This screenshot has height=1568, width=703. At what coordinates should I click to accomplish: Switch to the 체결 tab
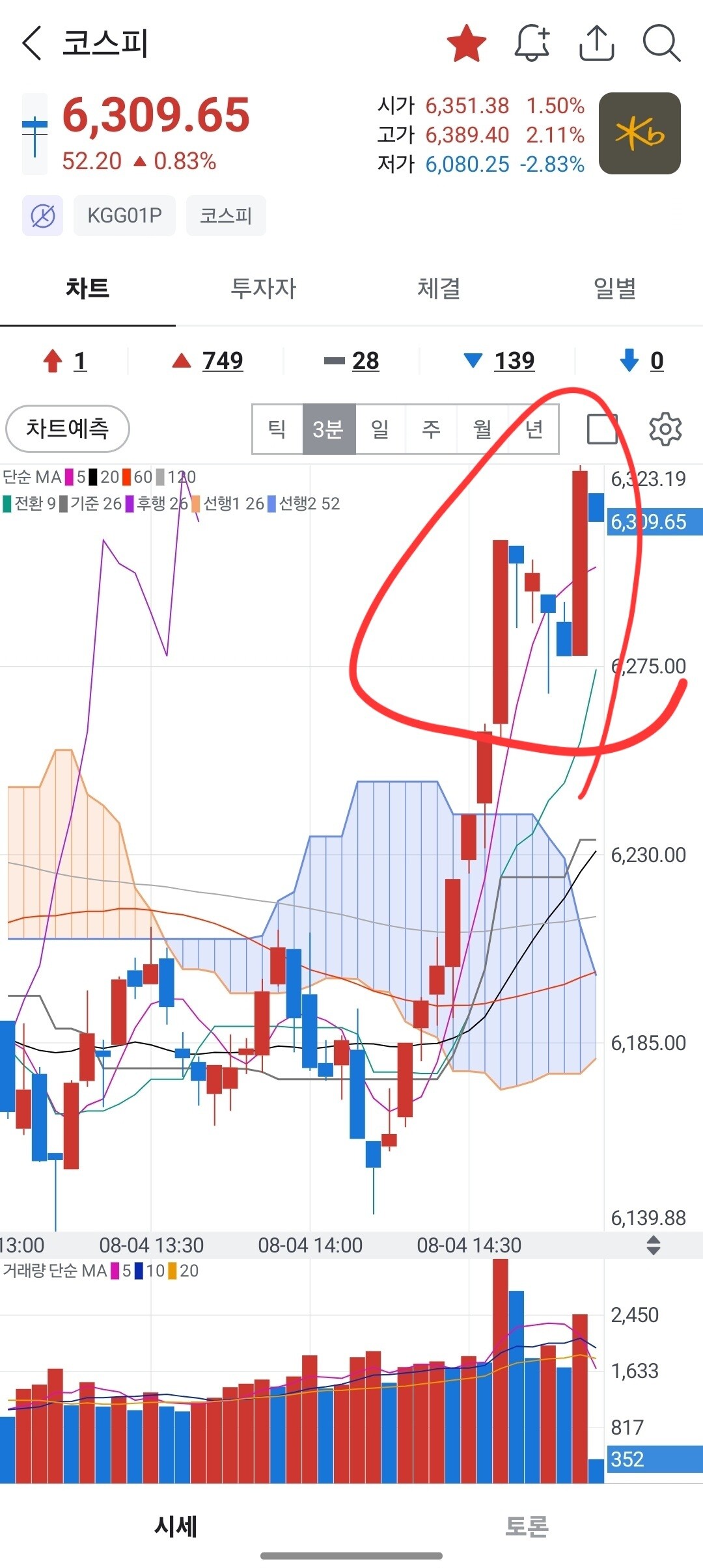(439, 288)
